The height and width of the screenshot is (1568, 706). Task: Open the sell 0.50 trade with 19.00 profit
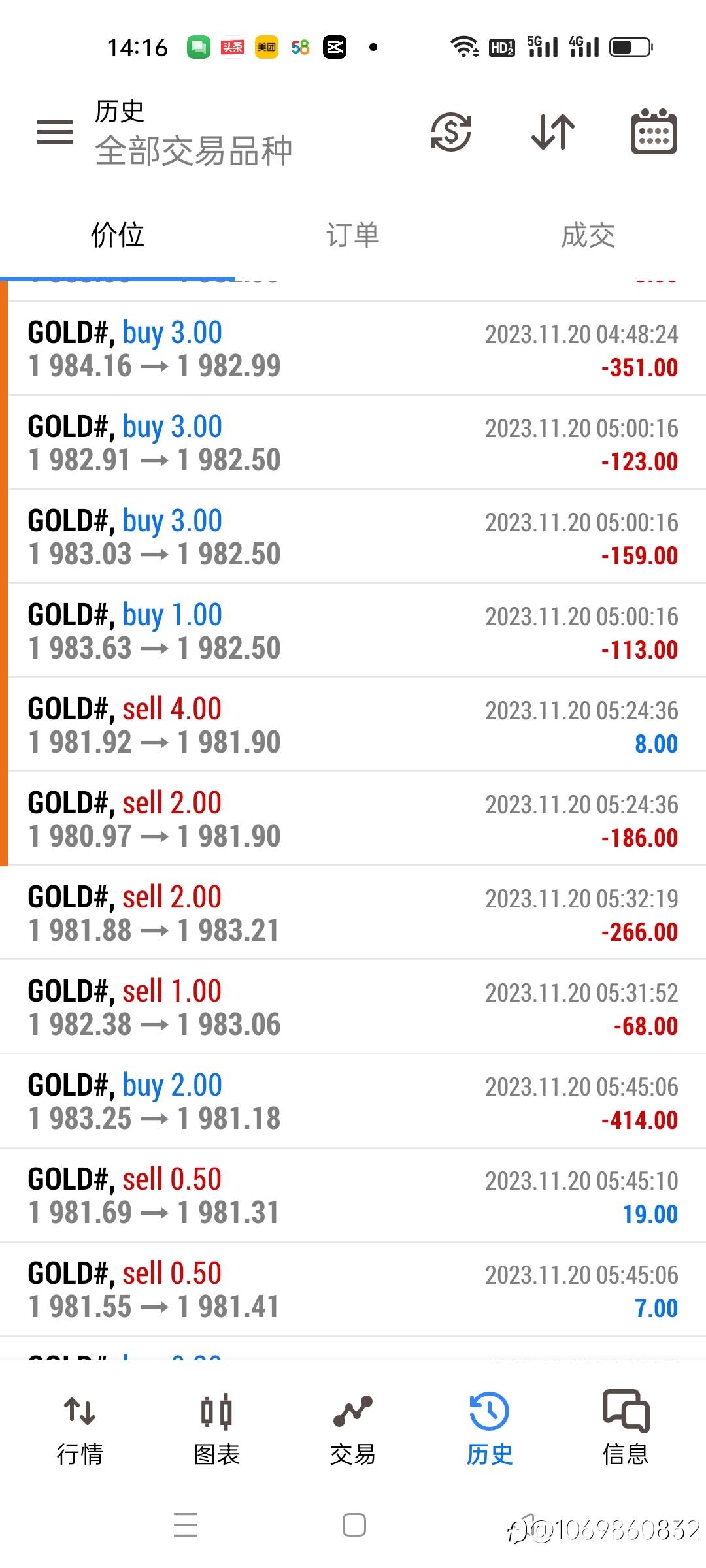click(353, 1196)
